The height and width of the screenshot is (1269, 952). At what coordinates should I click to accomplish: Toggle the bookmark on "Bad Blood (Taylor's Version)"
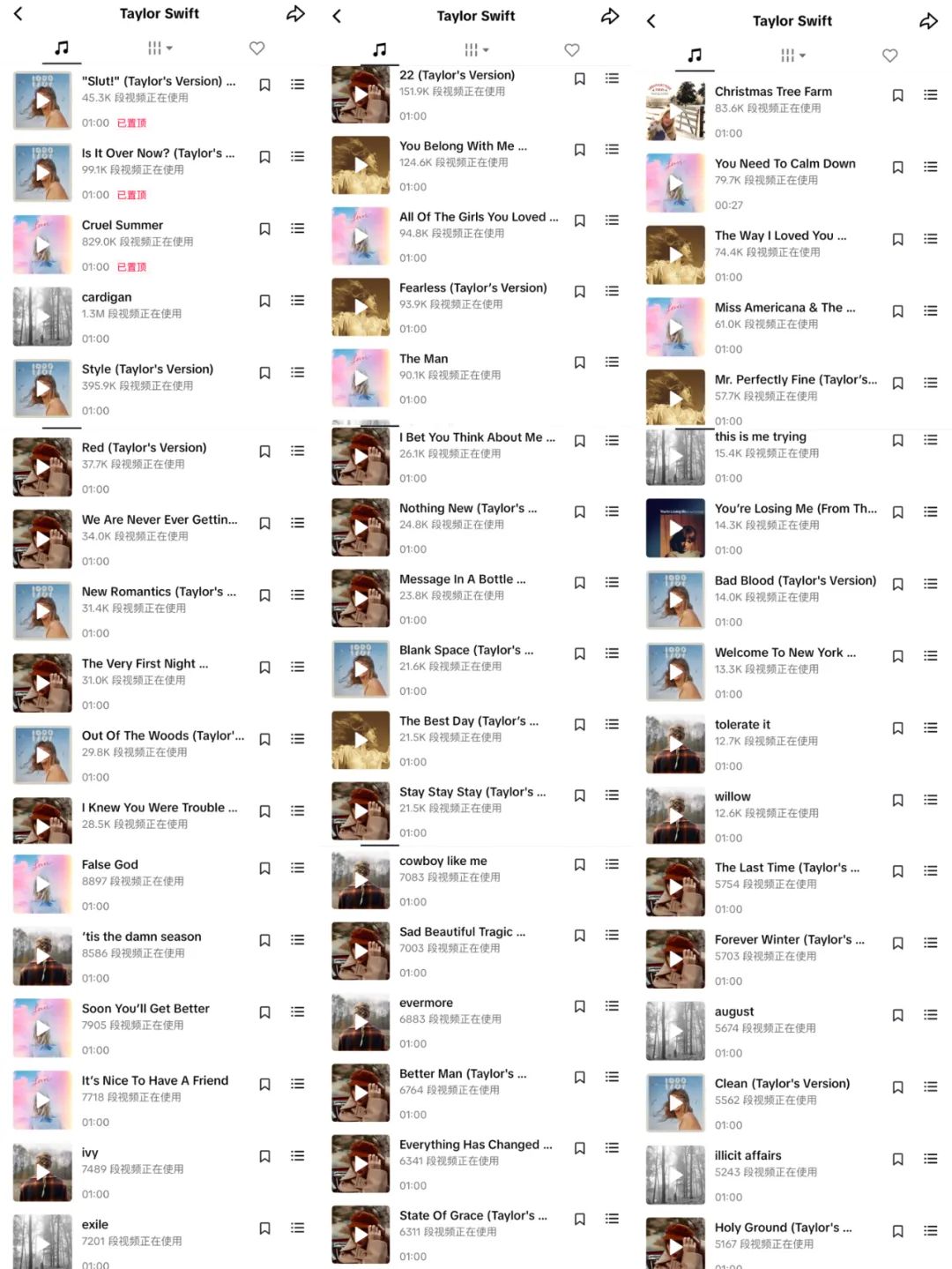897,585
